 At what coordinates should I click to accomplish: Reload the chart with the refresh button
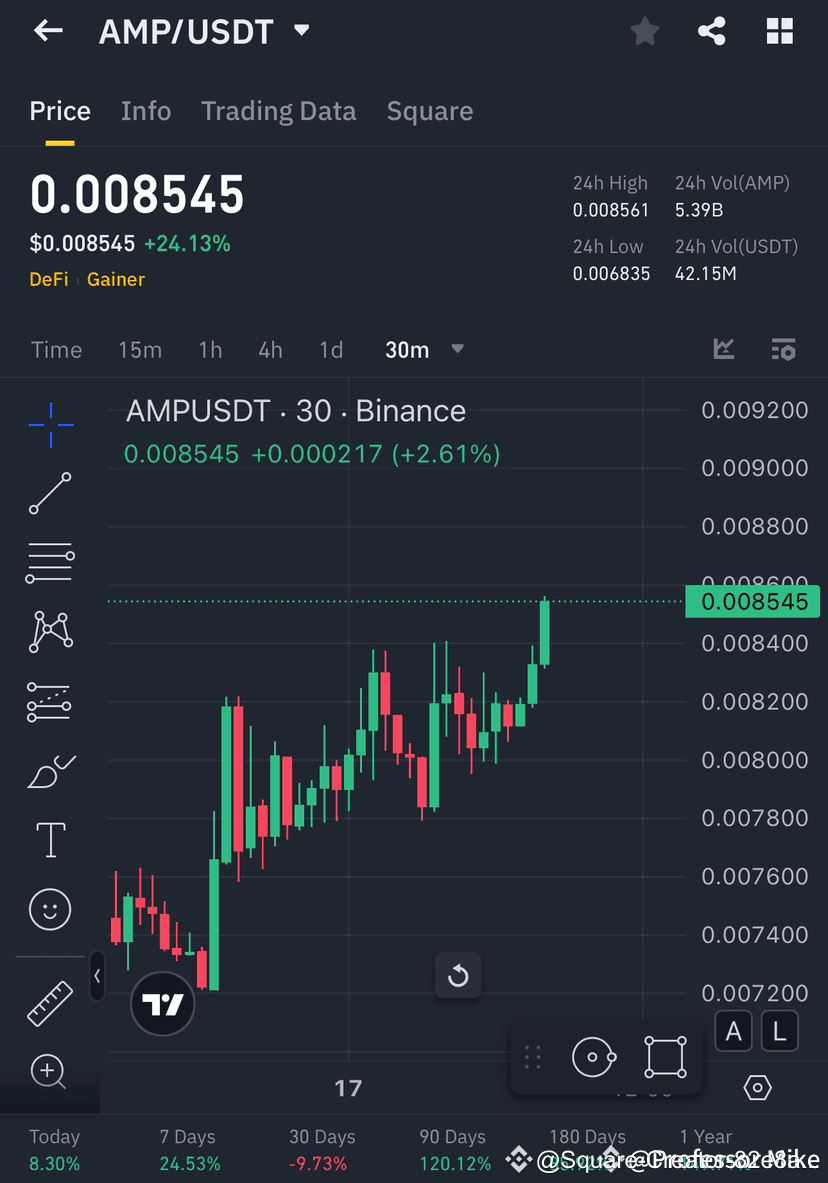pyautogui.click(x=458, y=975)
